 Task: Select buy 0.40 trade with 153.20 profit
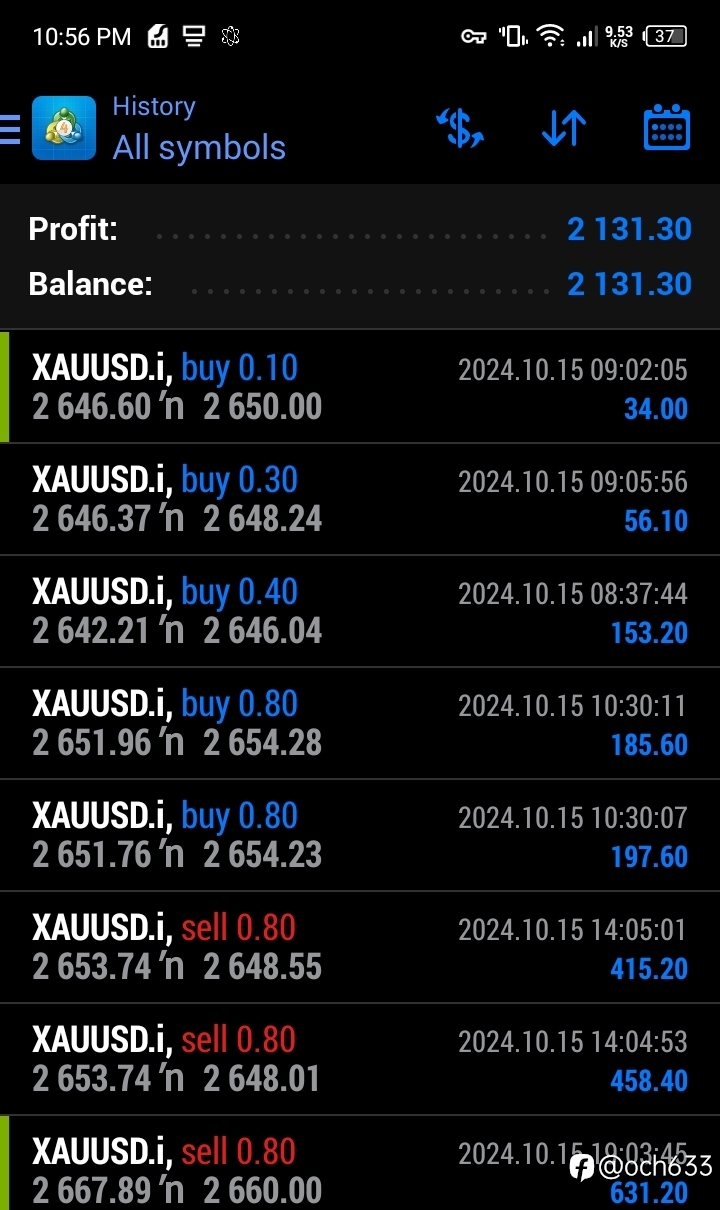[360, 611]
